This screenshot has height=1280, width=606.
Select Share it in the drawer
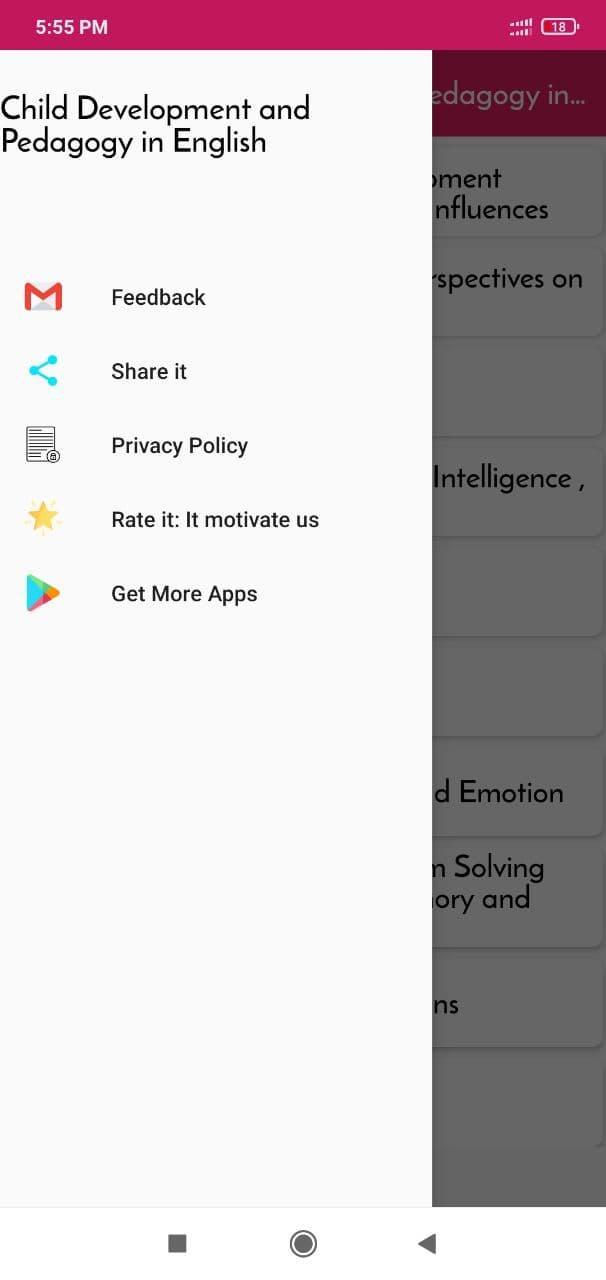149,371
